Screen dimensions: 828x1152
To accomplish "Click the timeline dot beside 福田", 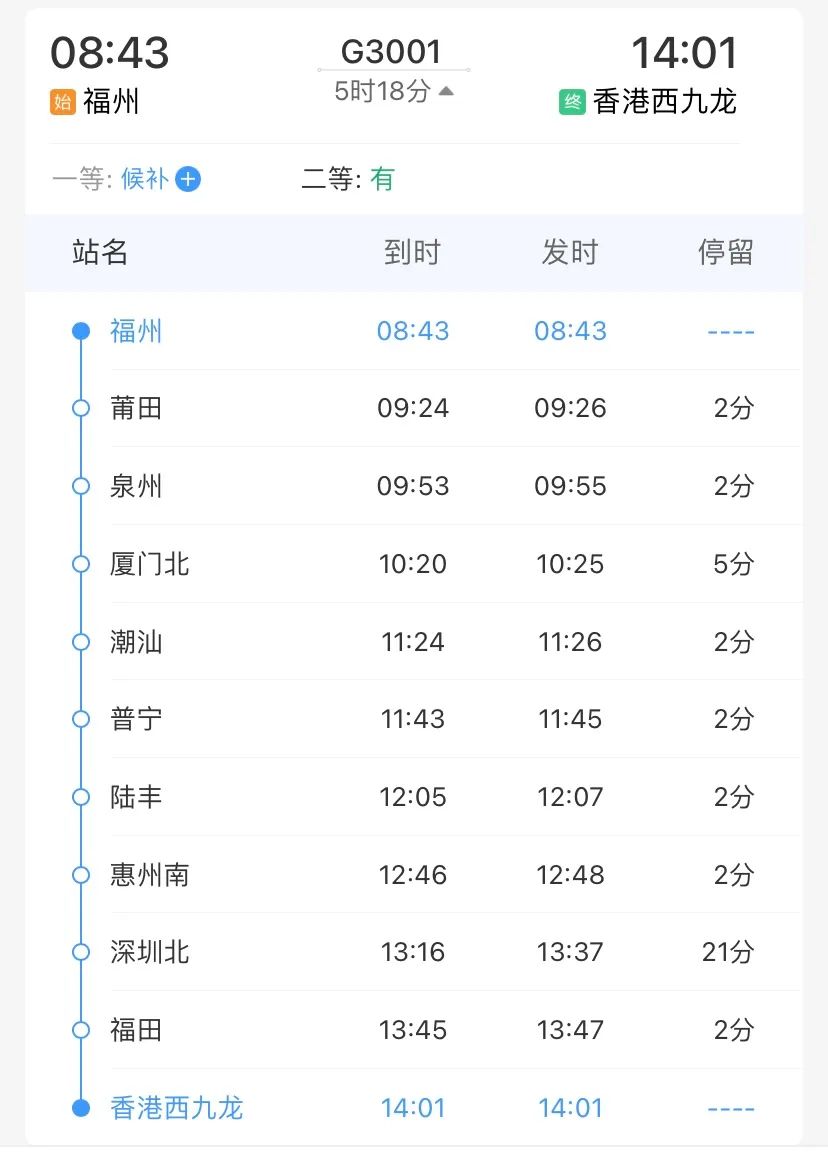I will click(x=80, y=1030).
